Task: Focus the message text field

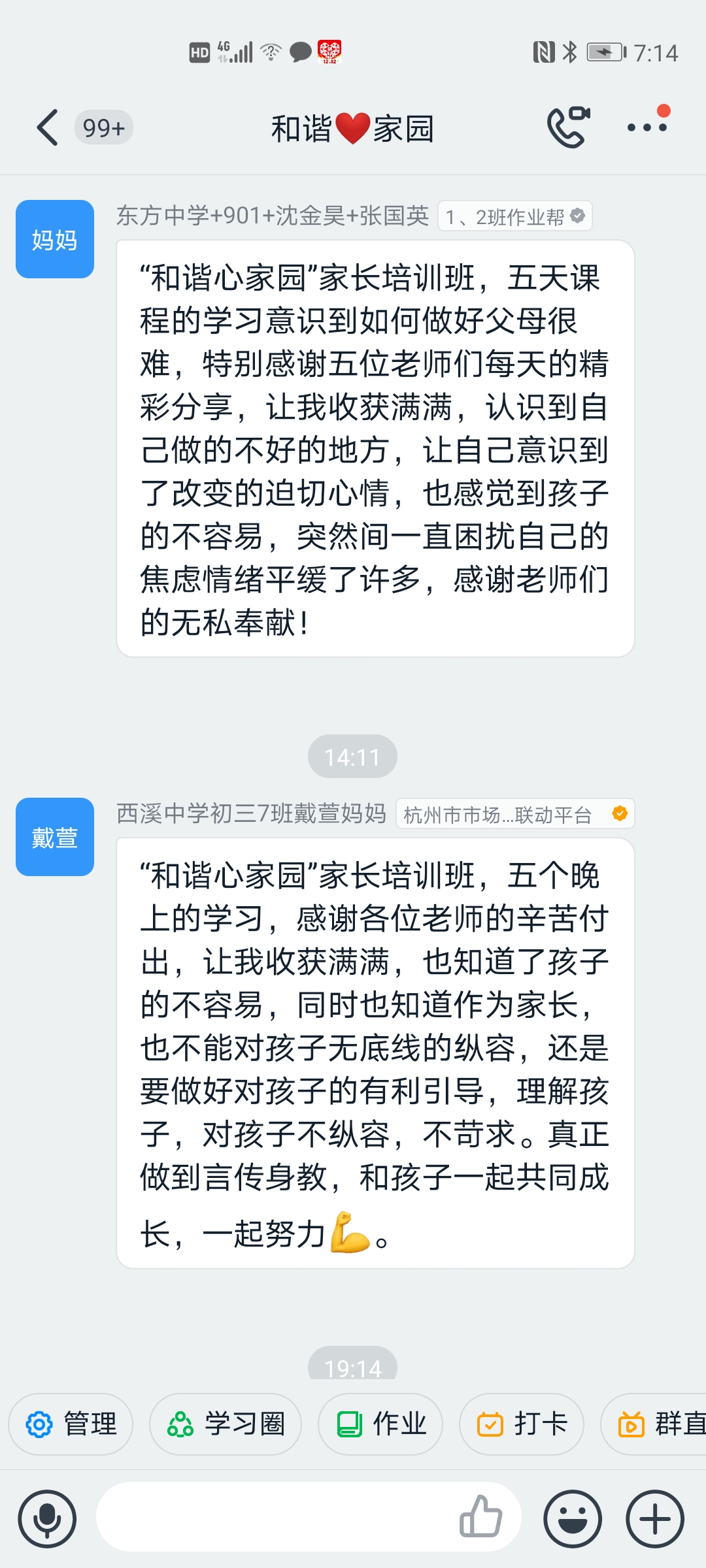Action: pyautogui.click(x=275, y=1517)
